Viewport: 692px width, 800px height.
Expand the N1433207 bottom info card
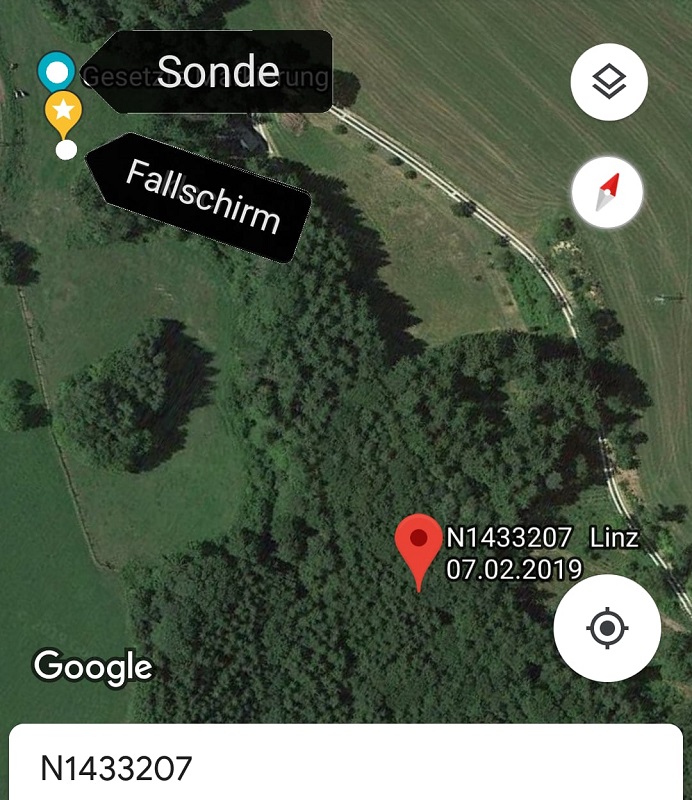[346, 768]
